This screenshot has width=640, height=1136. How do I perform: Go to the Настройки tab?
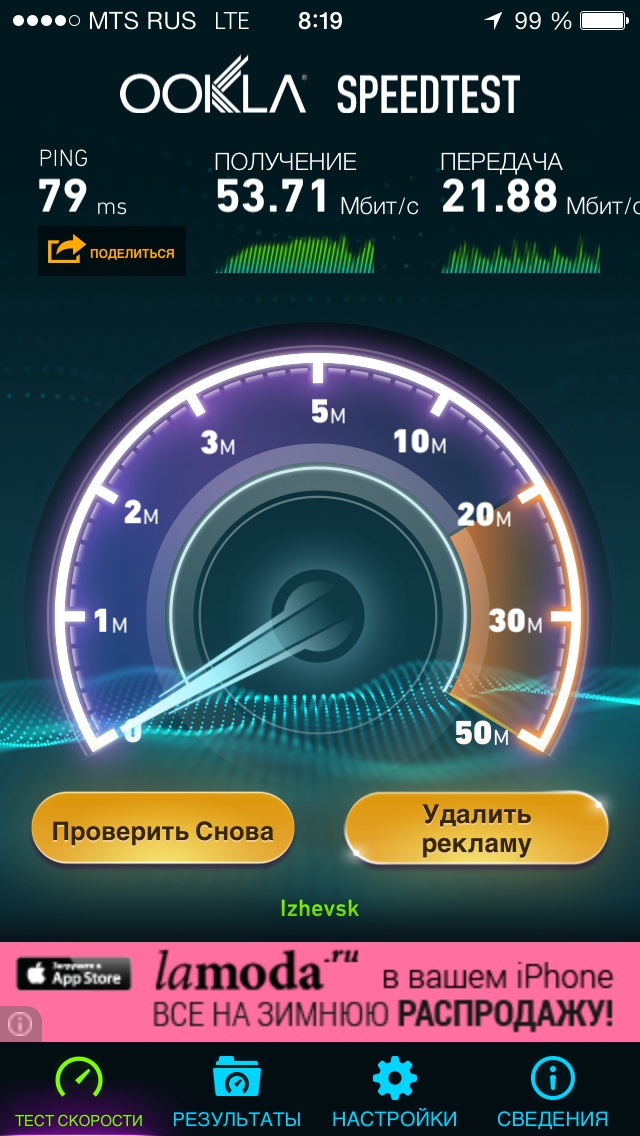[x=394, y=1092]
